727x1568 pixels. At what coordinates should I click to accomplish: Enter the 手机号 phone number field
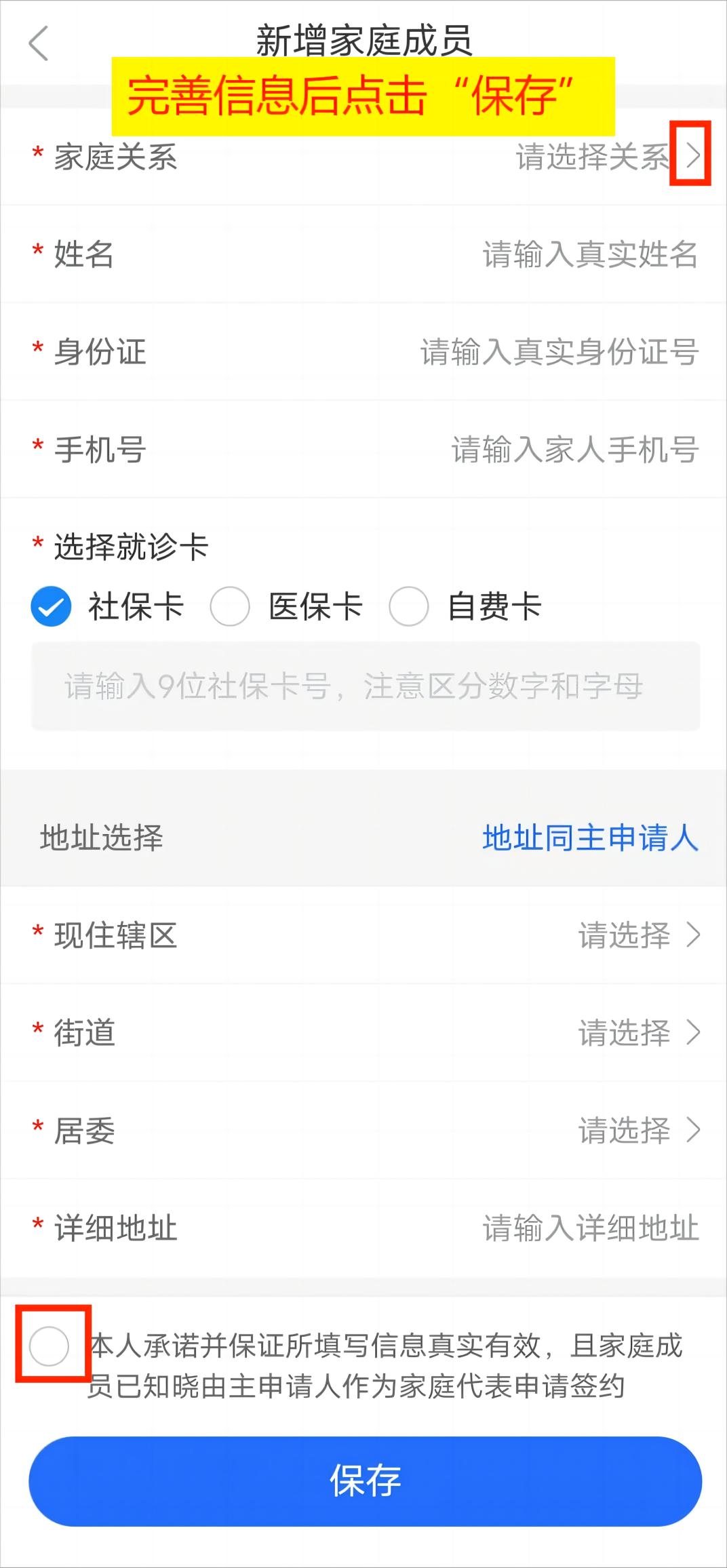point(574,450)
